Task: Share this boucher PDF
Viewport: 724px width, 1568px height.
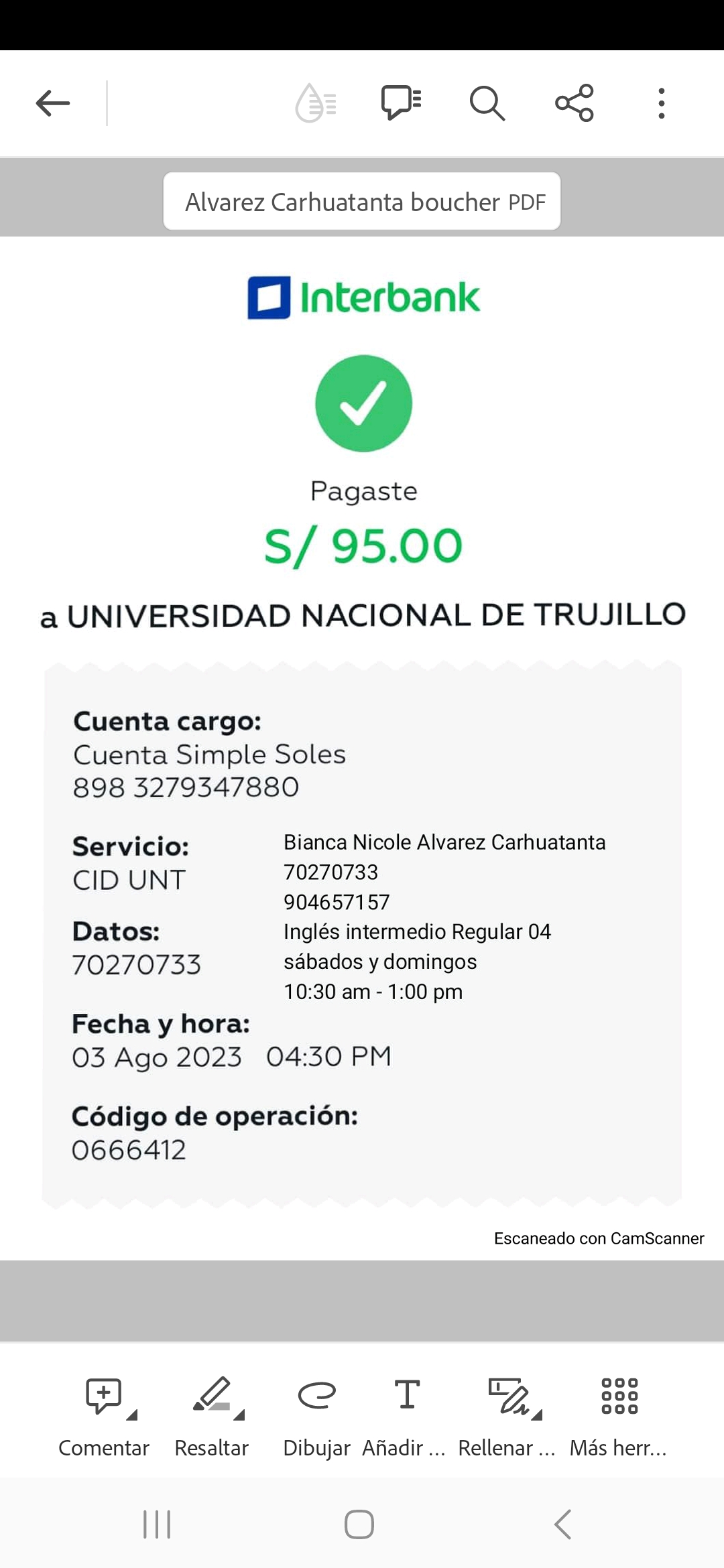Action: coord(575,103)
